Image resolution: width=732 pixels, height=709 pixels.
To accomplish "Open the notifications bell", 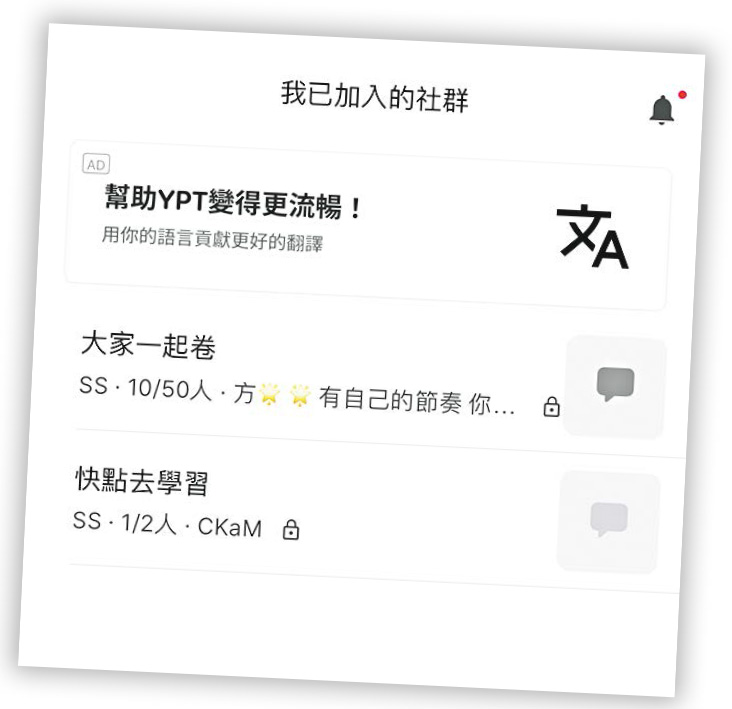I will point(662,110).
